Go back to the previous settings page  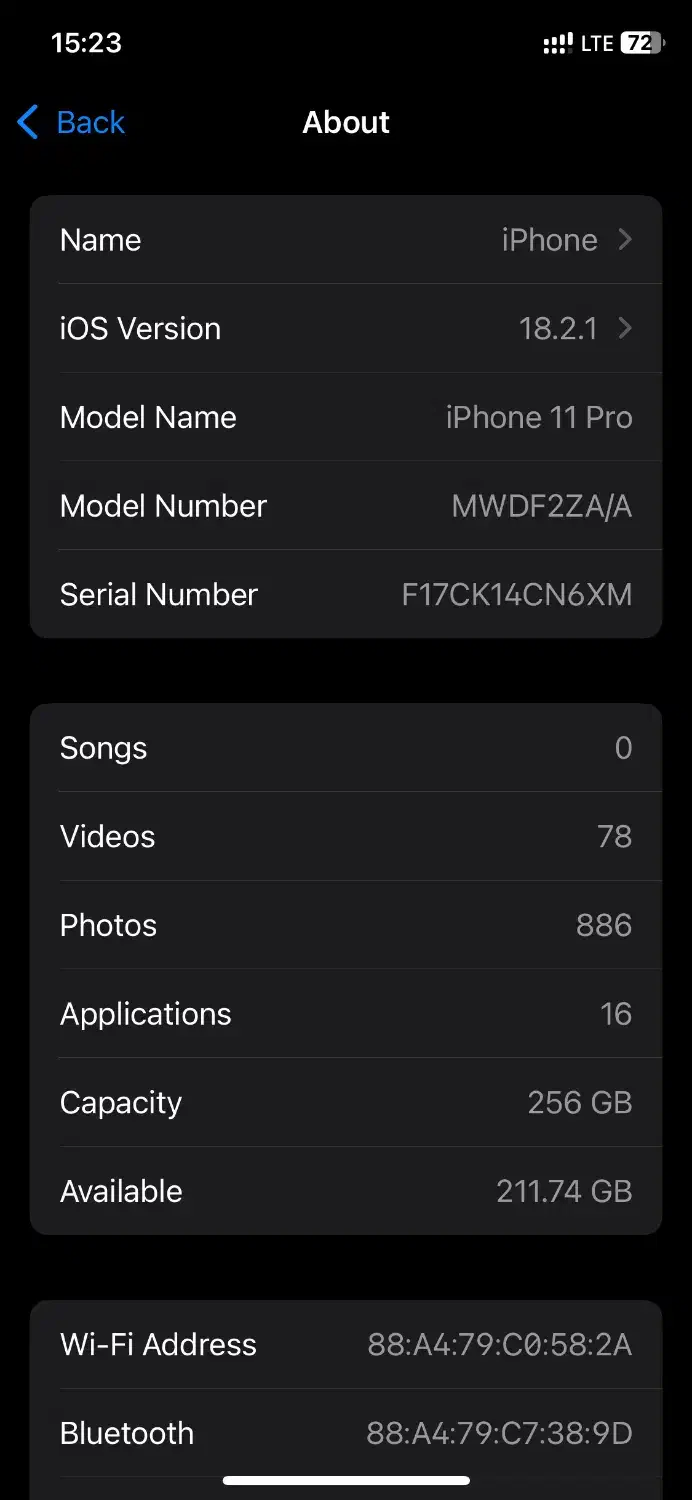coord(71,123)
